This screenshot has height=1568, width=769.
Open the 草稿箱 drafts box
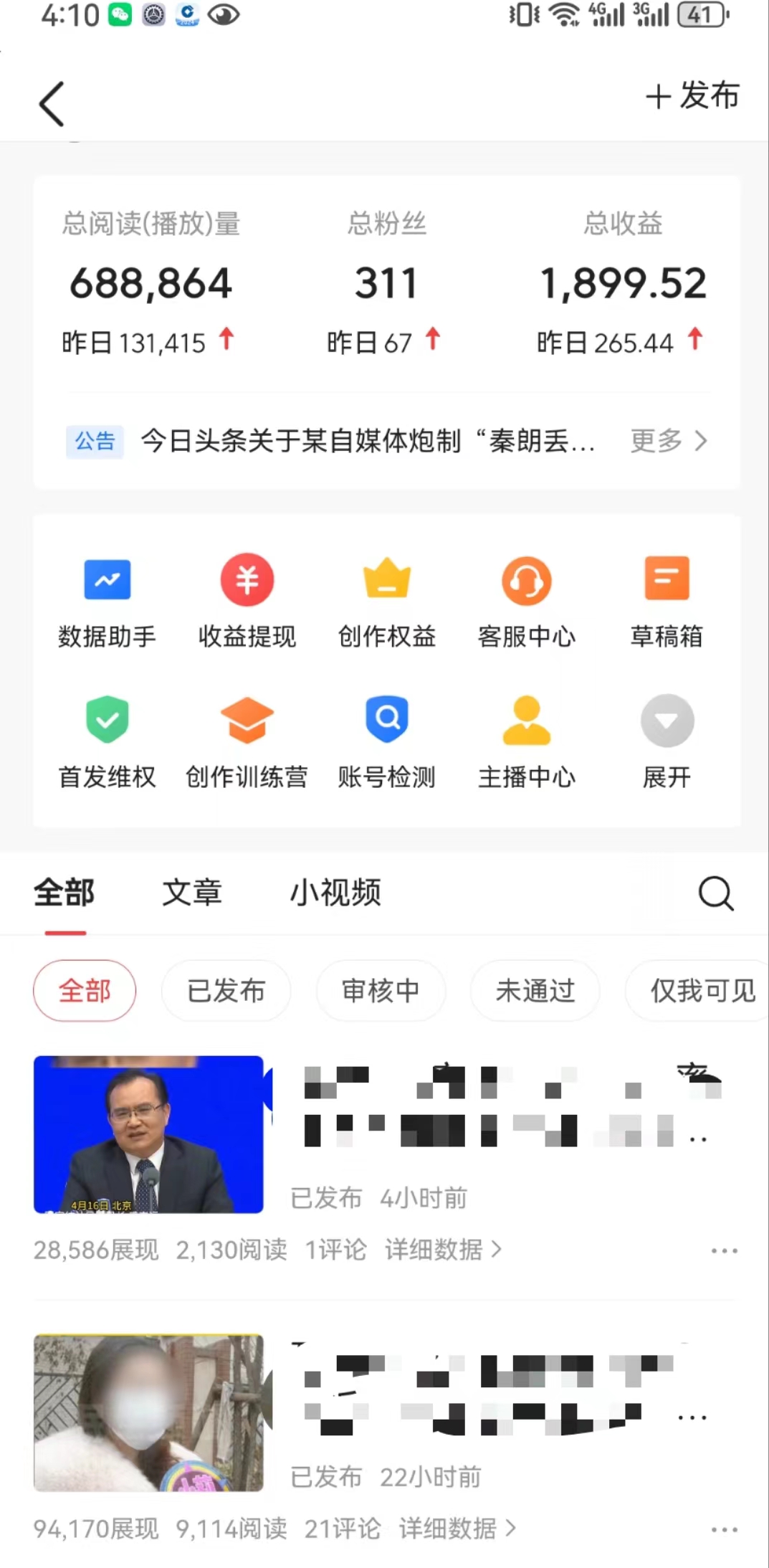[667, 601]
